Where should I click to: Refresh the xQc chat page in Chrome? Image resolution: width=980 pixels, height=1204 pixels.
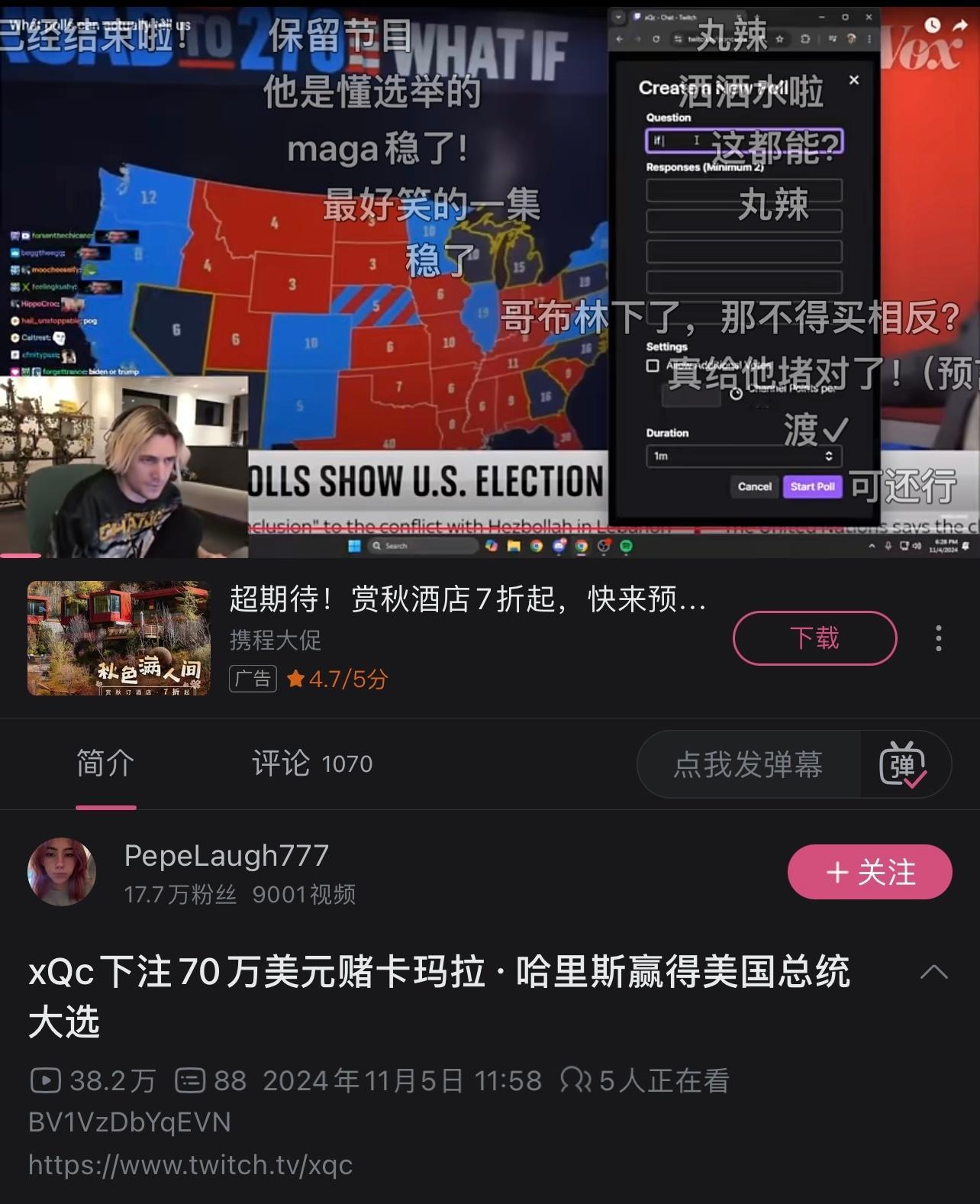[x=656, y=38]
